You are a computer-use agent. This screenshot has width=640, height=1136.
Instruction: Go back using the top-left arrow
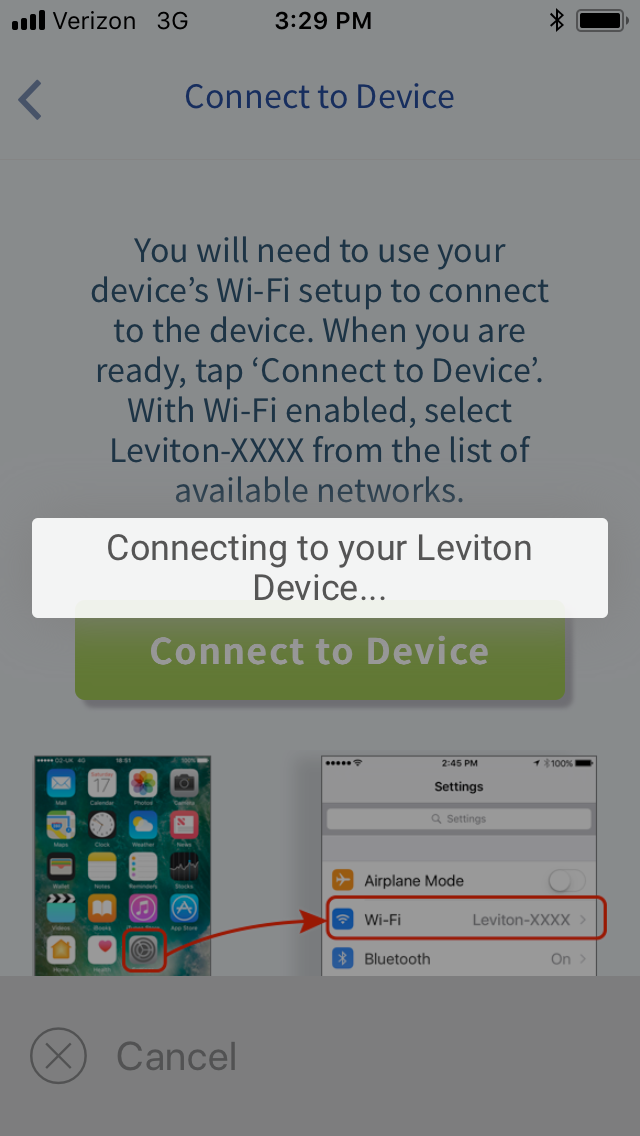pos(30,99)
